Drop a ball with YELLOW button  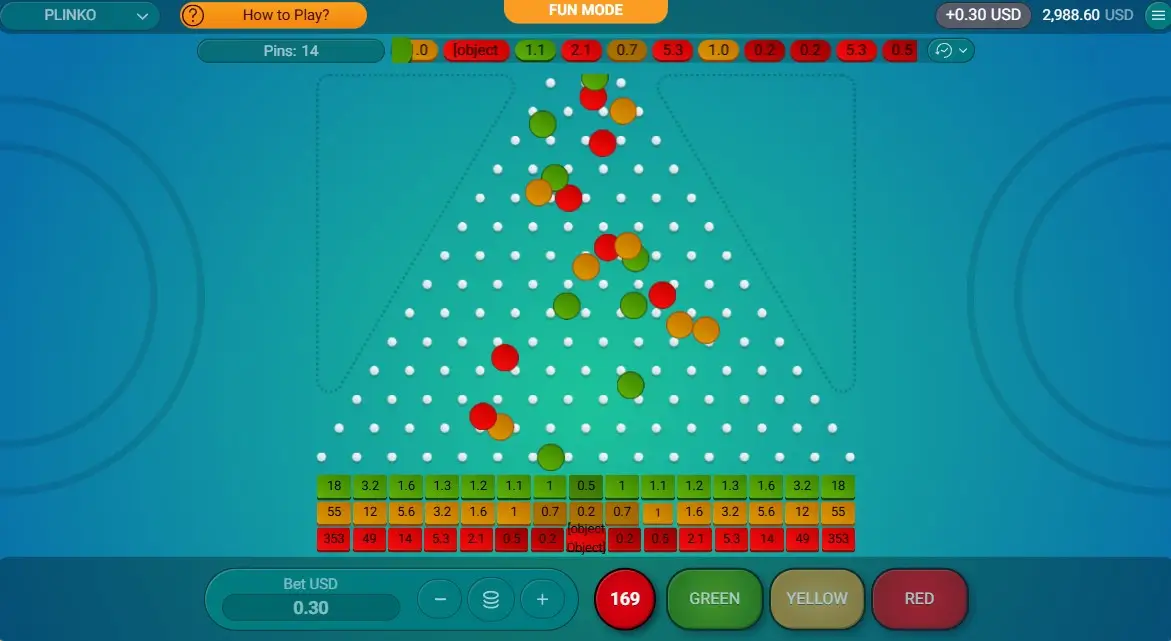coord(816,599)
